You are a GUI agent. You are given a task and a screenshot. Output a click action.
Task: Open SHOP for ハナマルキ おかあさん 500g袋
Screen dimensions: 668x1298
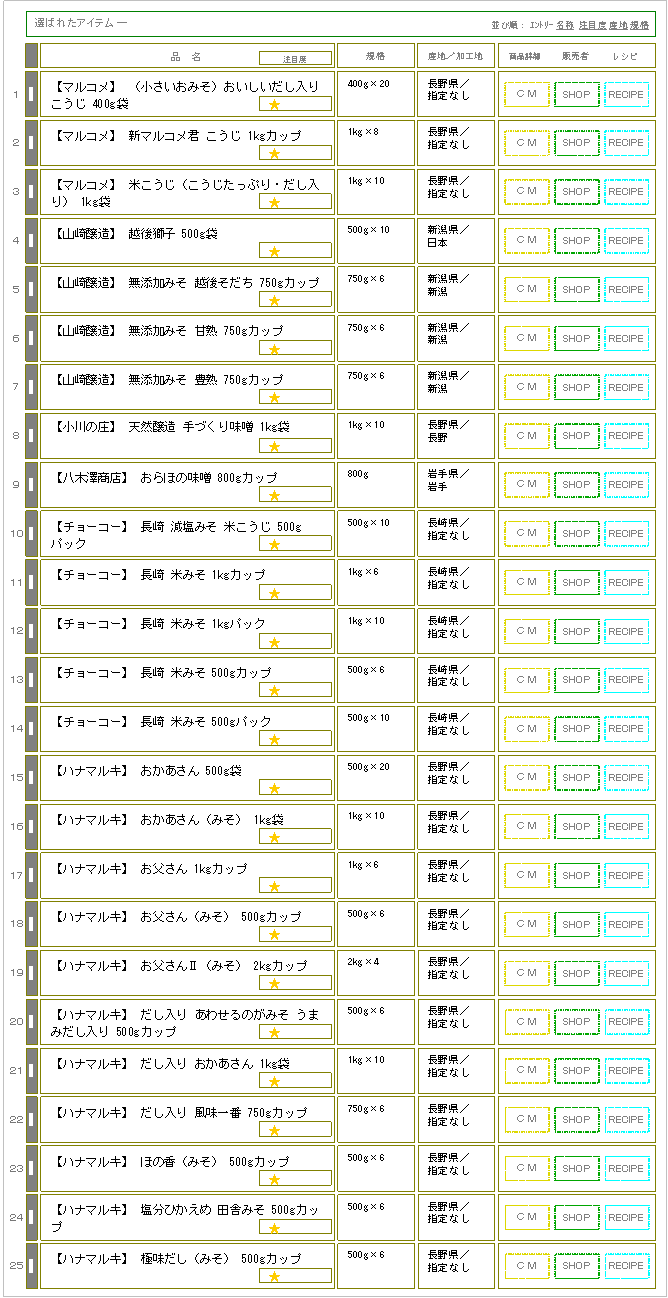coord(576,778)
